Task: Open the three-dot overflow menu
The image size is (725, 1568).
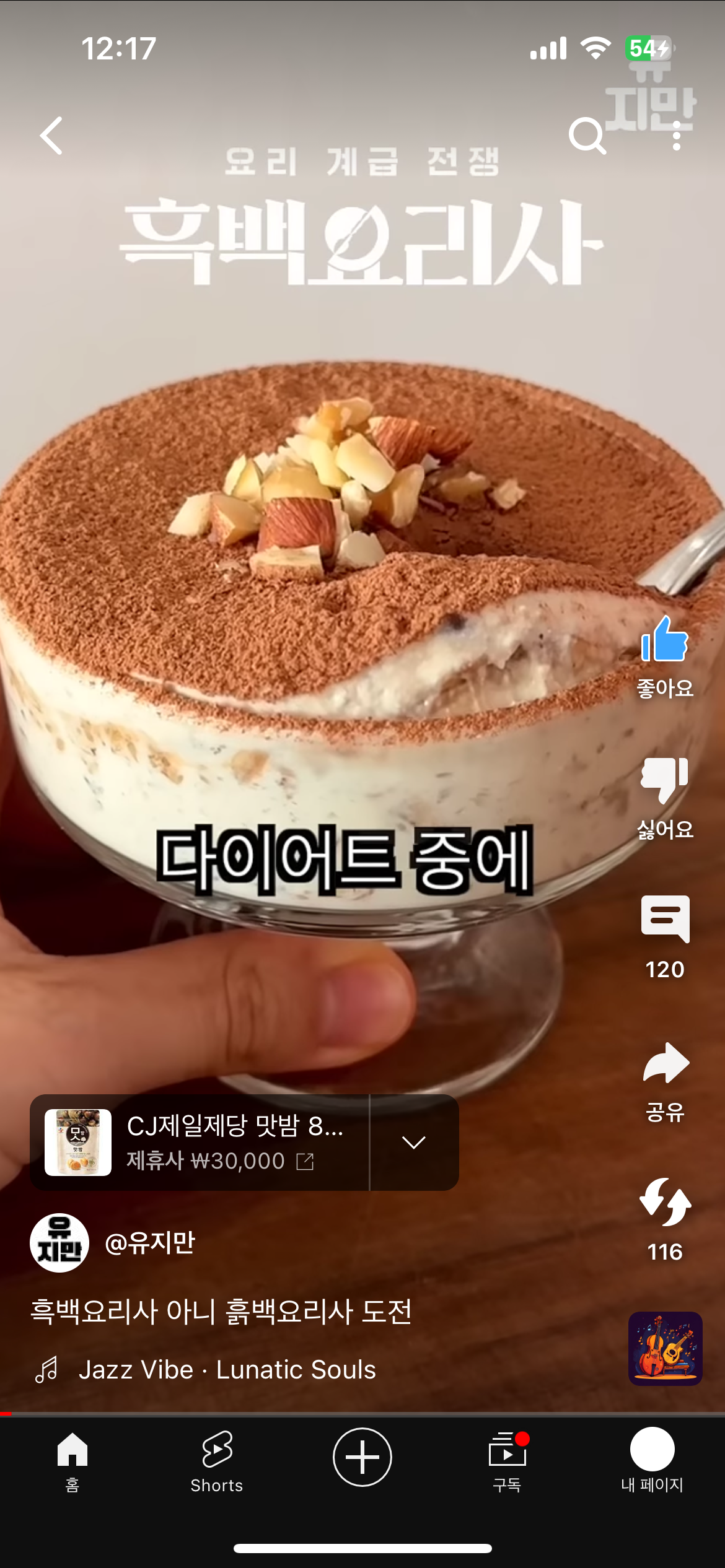Action: (676, 136)
